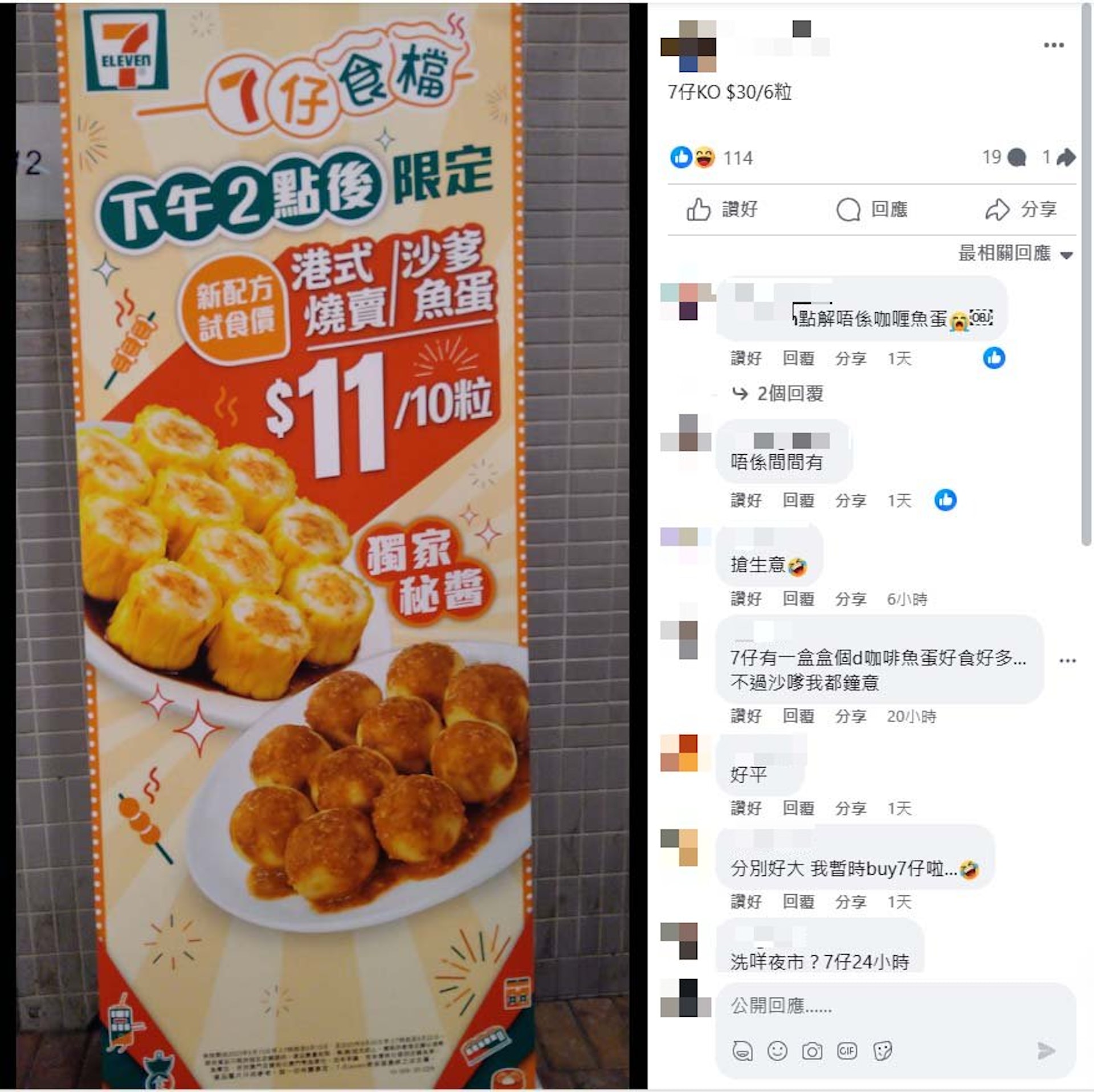
Task: Open the 最相關回應 comment sort dropdown
Action: point(1015,254)
